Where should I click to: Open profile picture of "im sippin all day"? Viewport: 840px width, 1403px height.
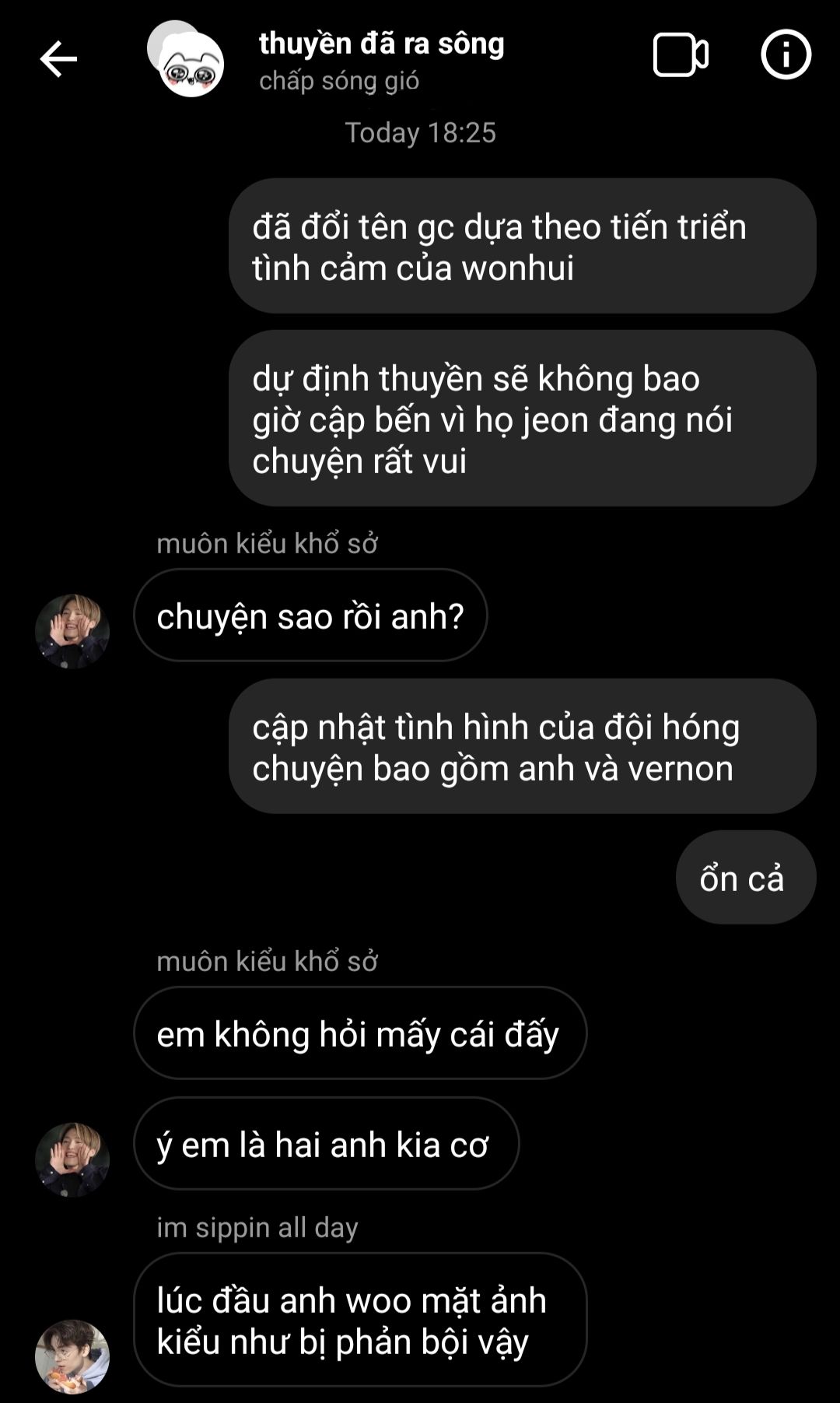point(72,1356)
